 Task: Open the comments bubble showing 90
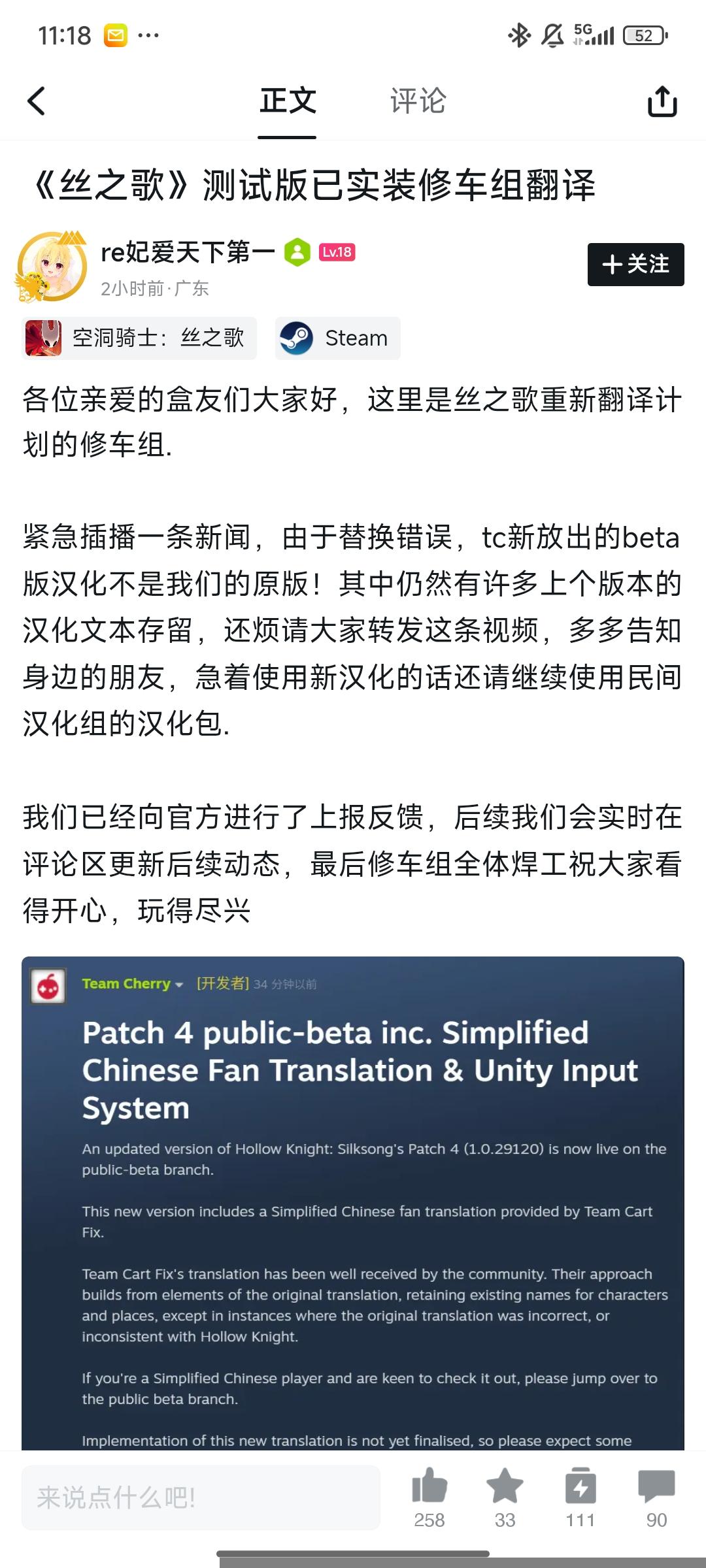[656, 1486]
